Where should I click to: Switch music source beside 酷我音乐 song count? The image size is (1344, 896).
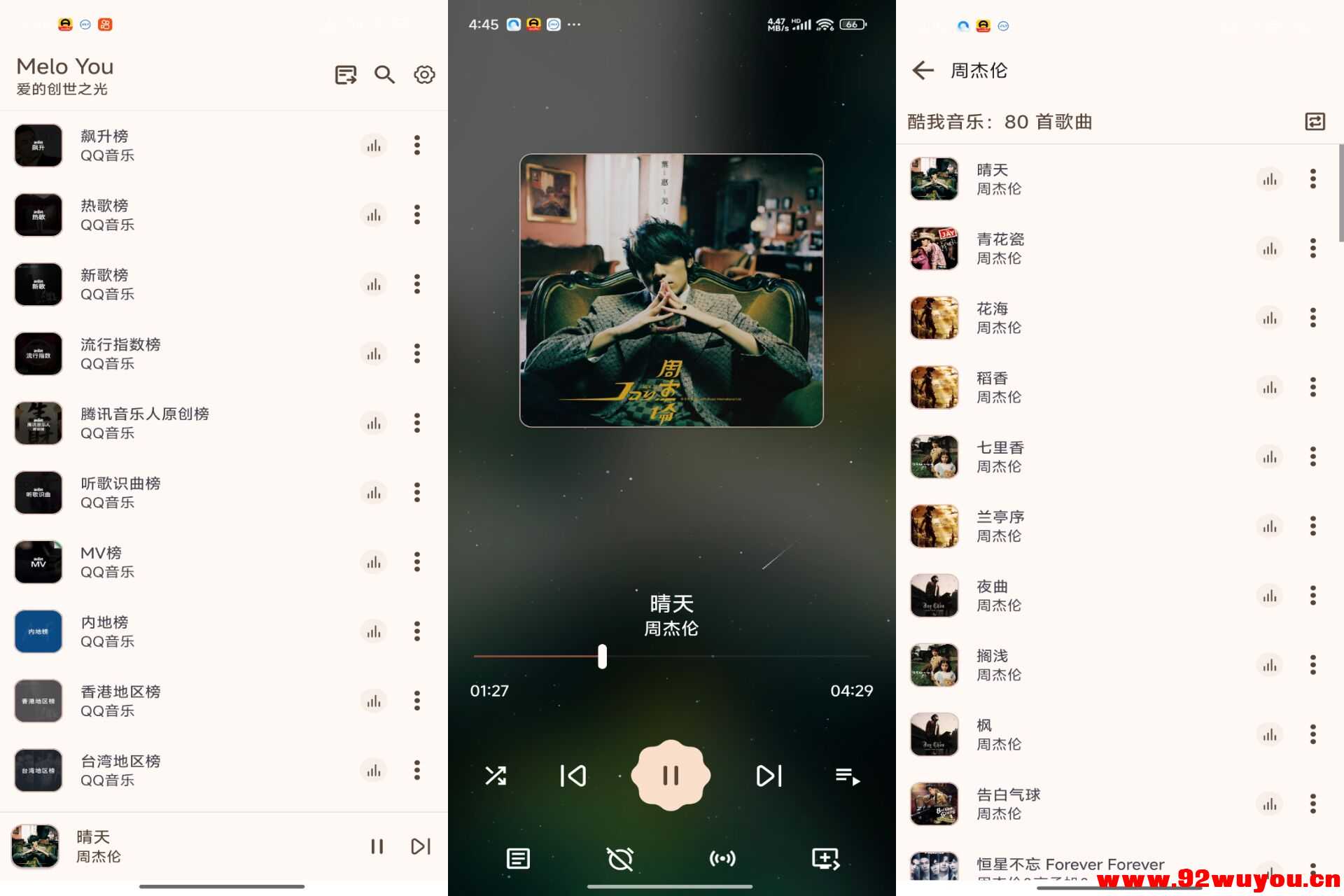pyautogui.click(x=1315, y=122)
